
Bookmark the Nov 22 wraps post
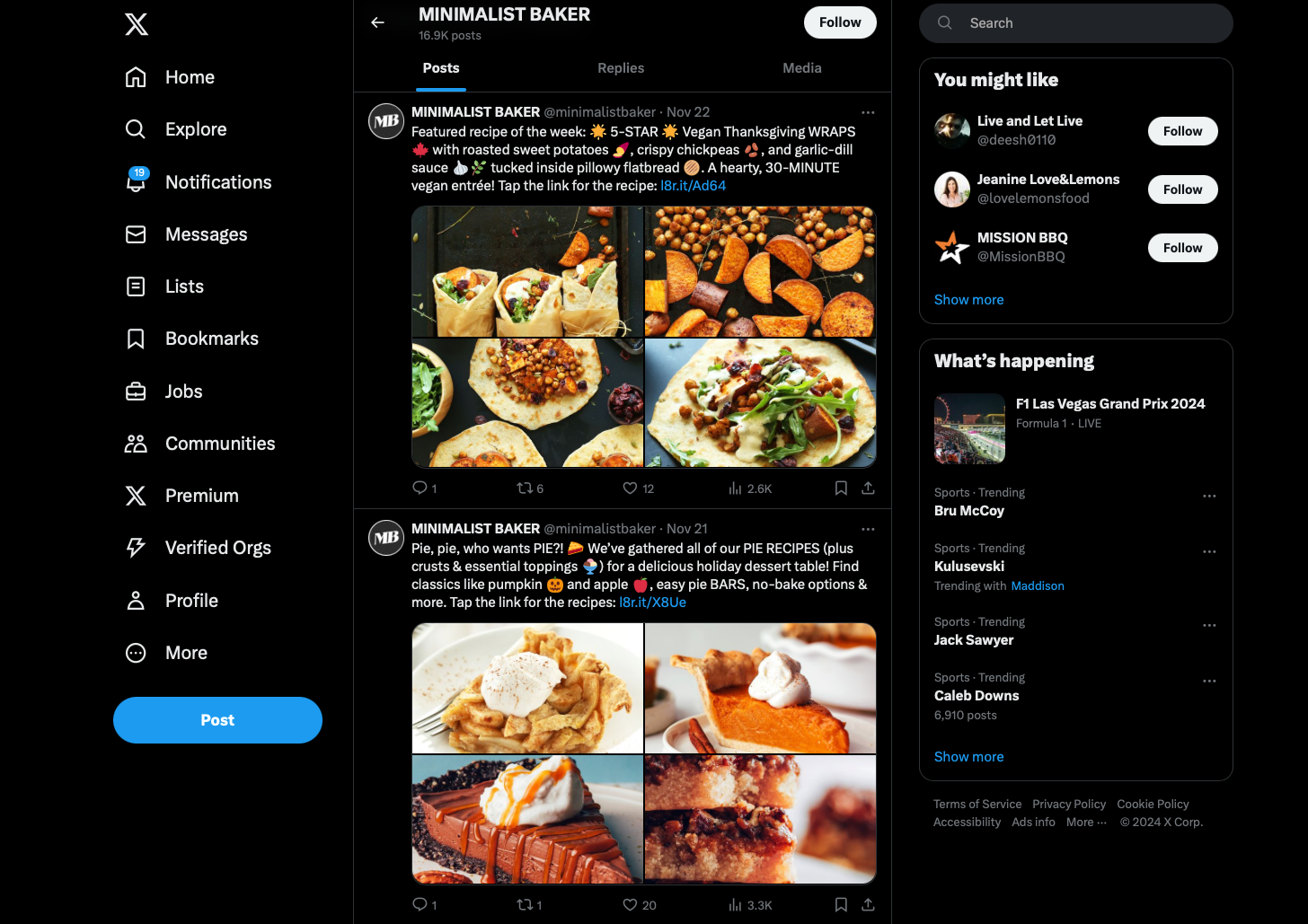click(x=841, y=488)
